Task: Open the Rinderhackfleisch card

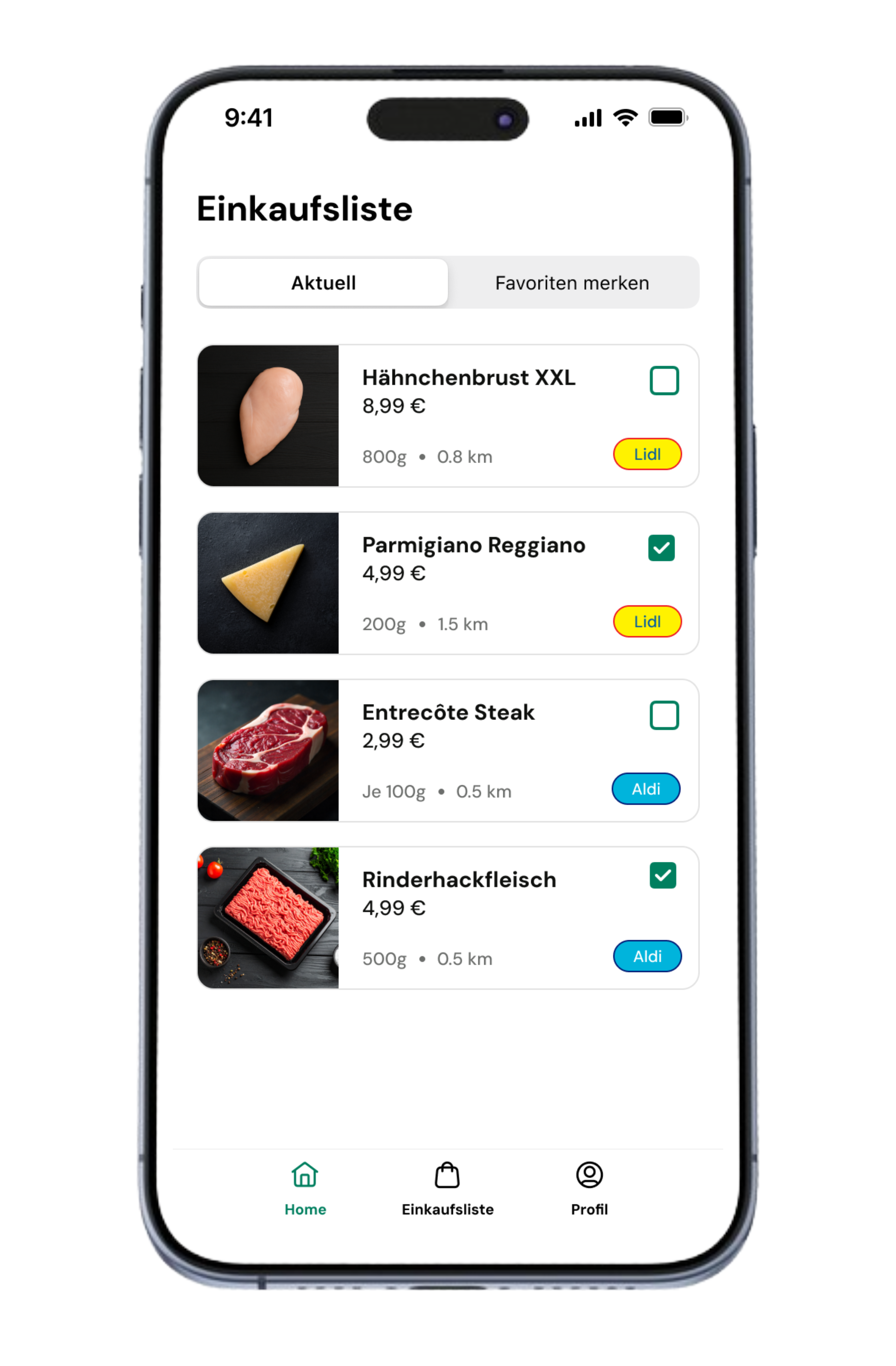Action: click(459, 879)
